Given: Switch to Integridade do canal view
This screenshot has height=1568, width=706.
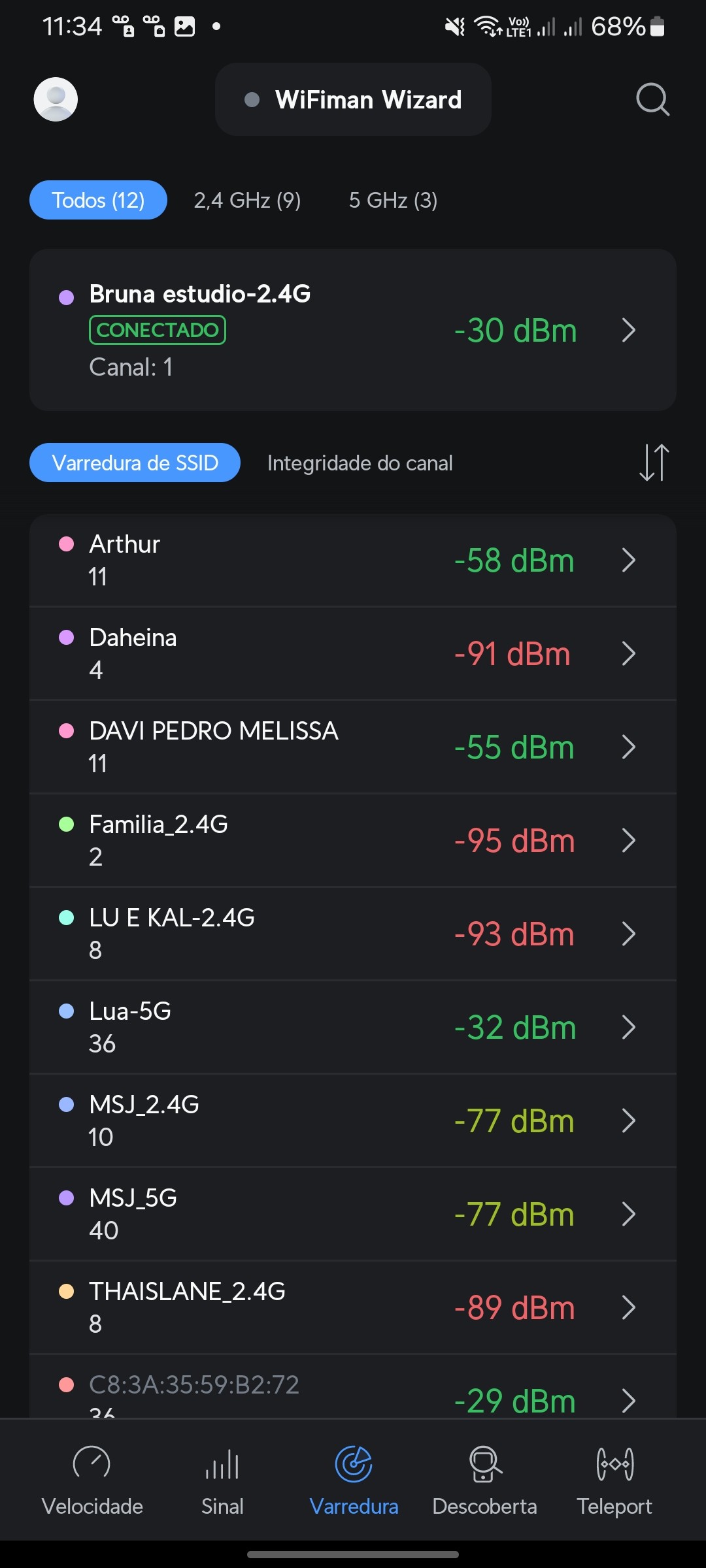Looking at the screenshot, I should 360,463.
